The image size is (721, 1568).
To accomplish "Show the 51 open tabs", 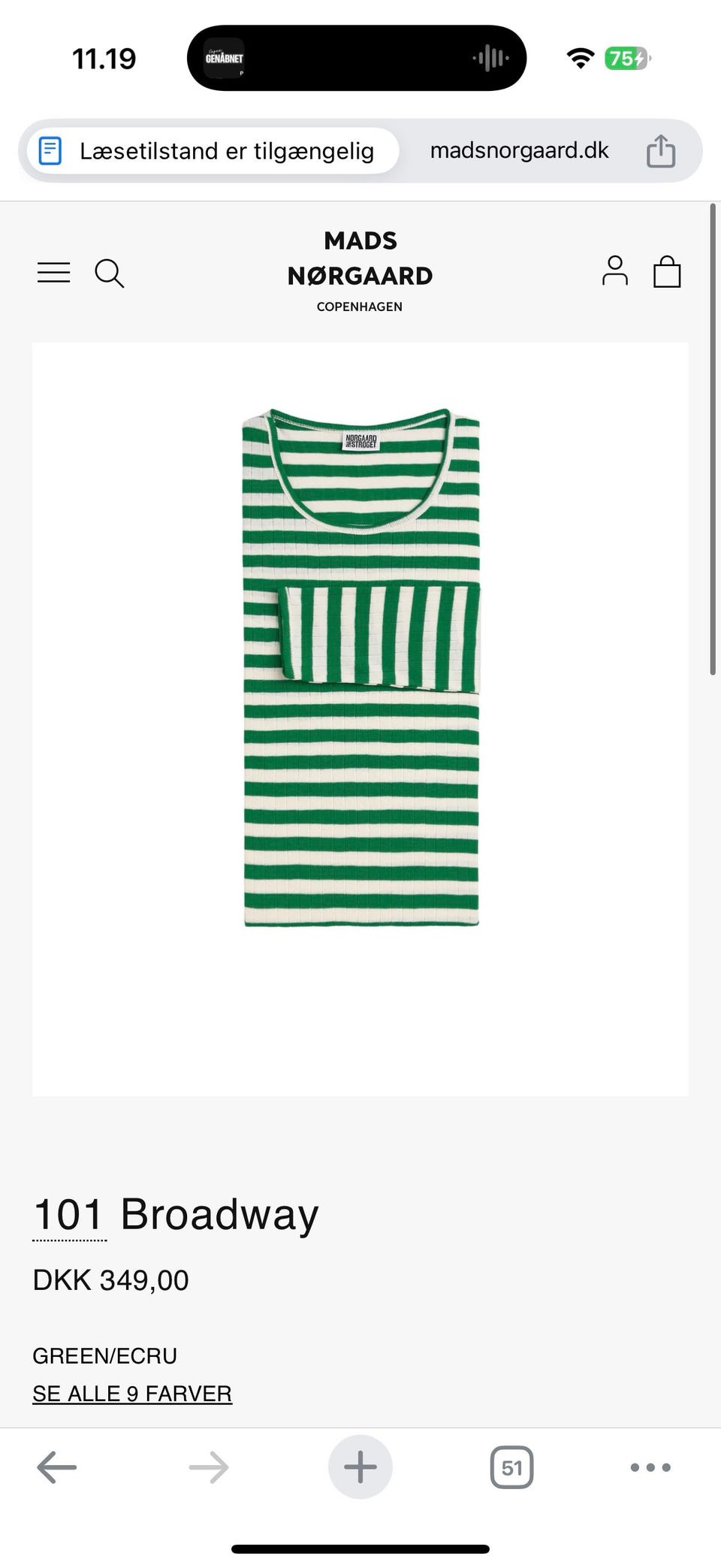I will click(x=511, y=1467).
